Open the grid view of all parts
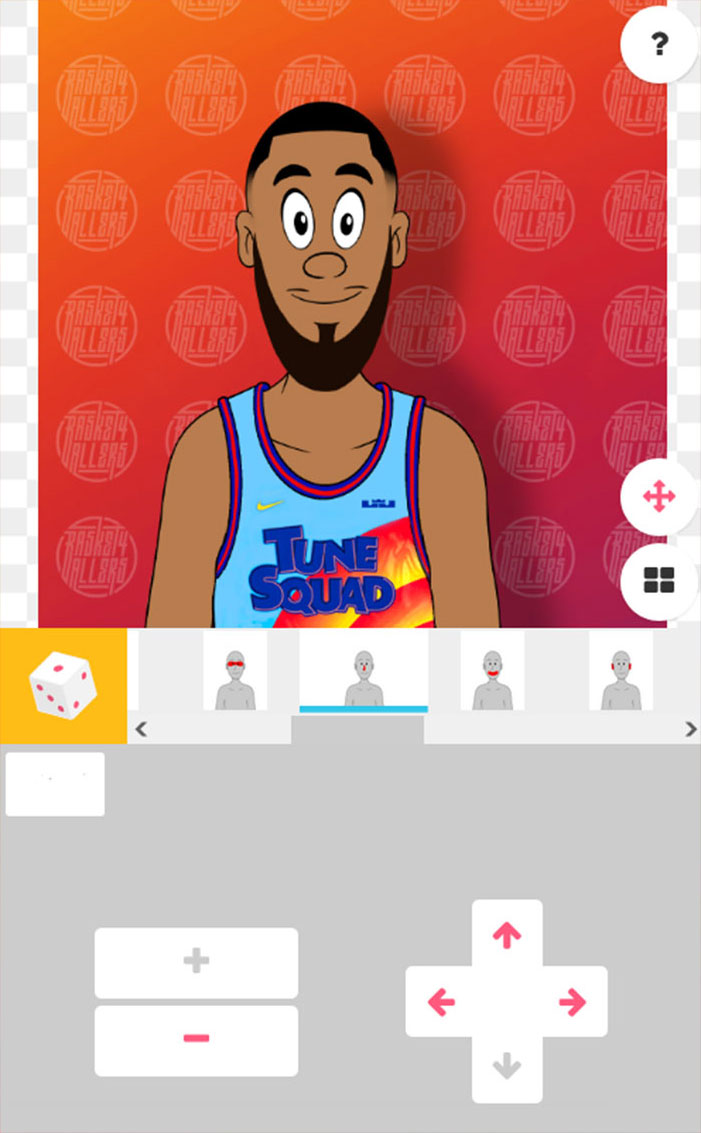This screenshot has height=1133, width=701. [x=659, y=581]
